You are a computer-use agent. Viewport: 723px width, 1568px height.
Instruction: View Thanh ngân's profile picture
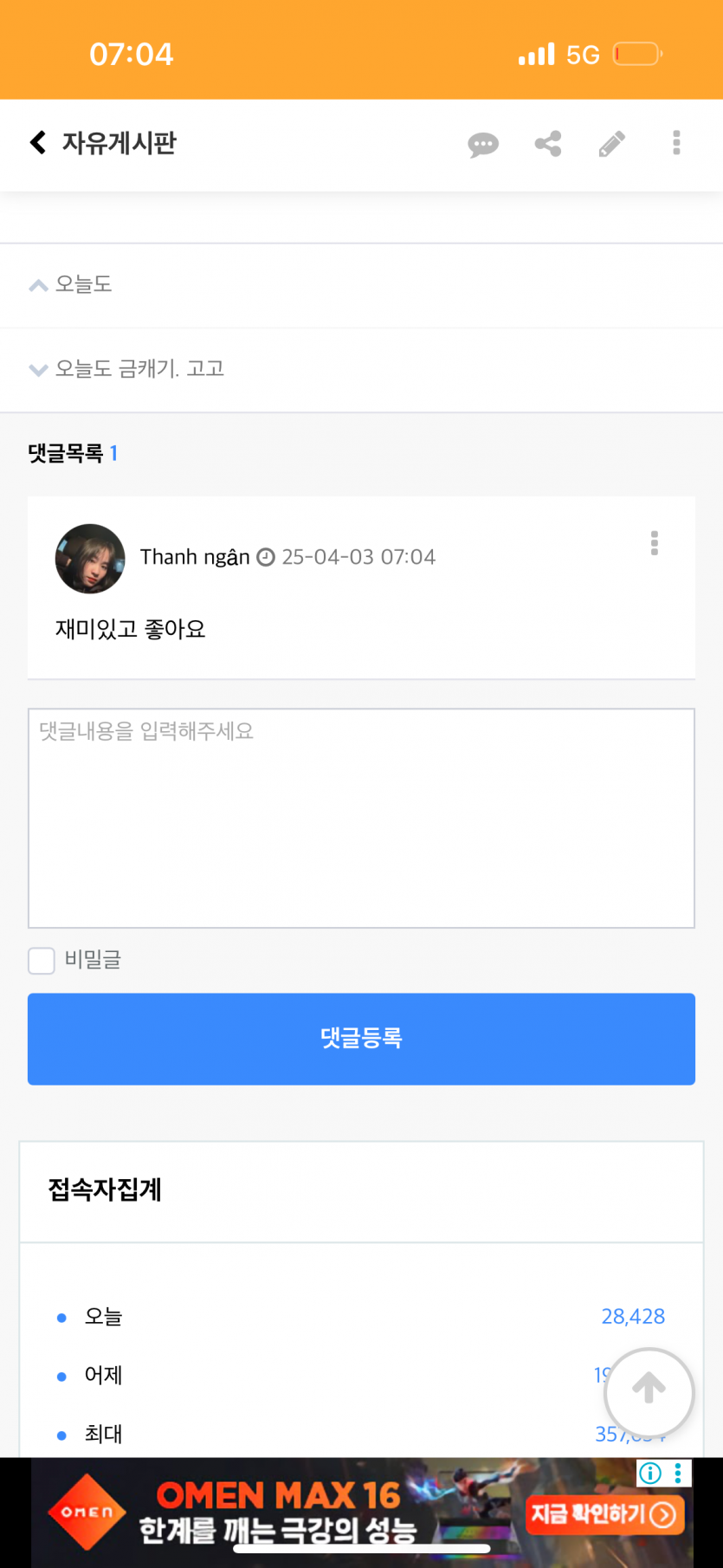90,559
